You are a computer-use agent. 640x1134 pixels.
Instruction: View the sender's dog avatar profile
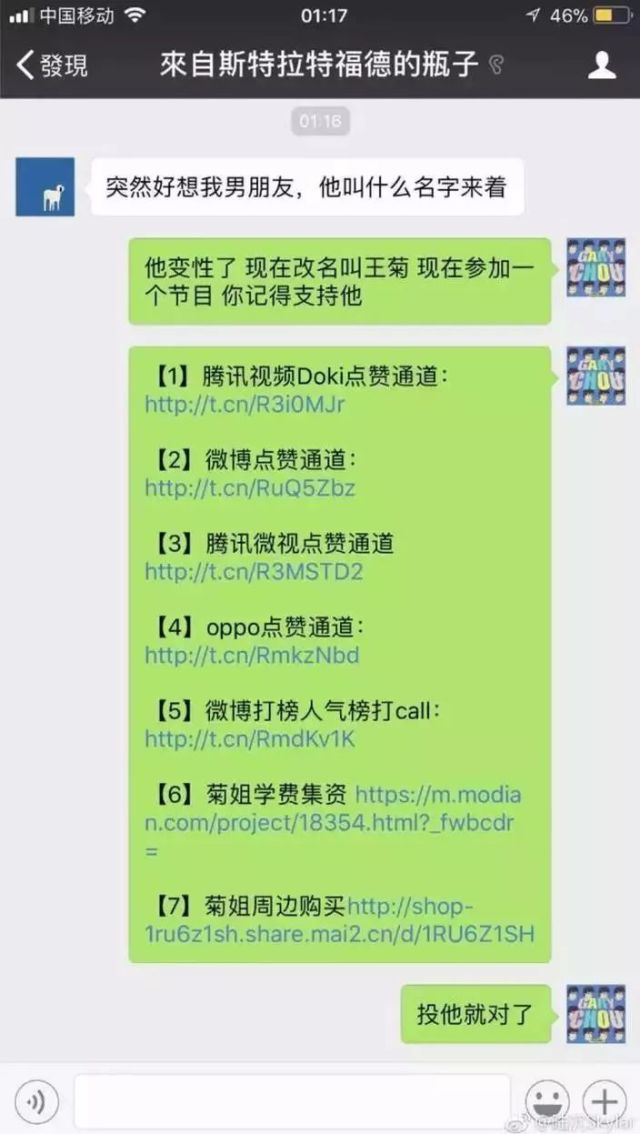click(x=45, y=187)
